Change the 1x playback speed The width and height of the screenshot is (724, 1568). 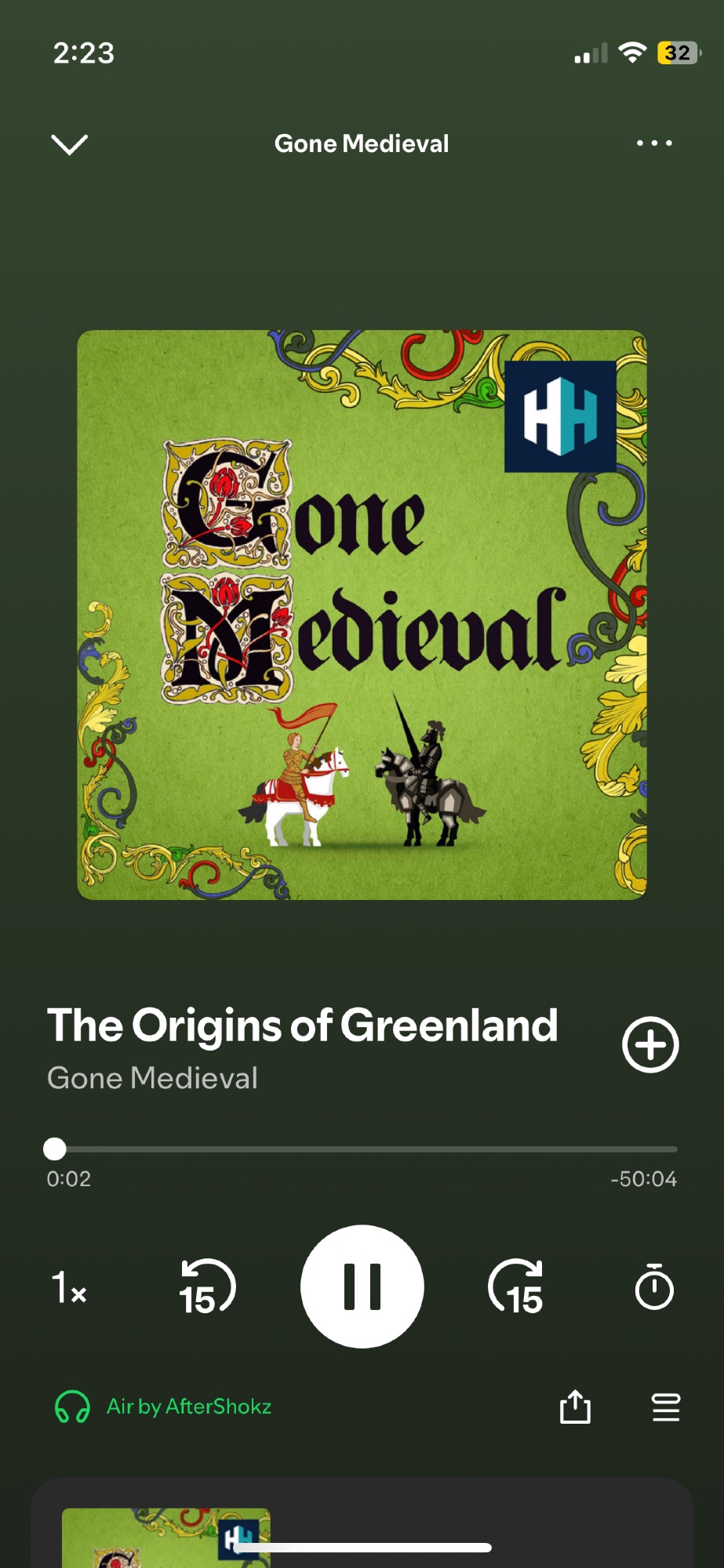[x=69, y=1288]
